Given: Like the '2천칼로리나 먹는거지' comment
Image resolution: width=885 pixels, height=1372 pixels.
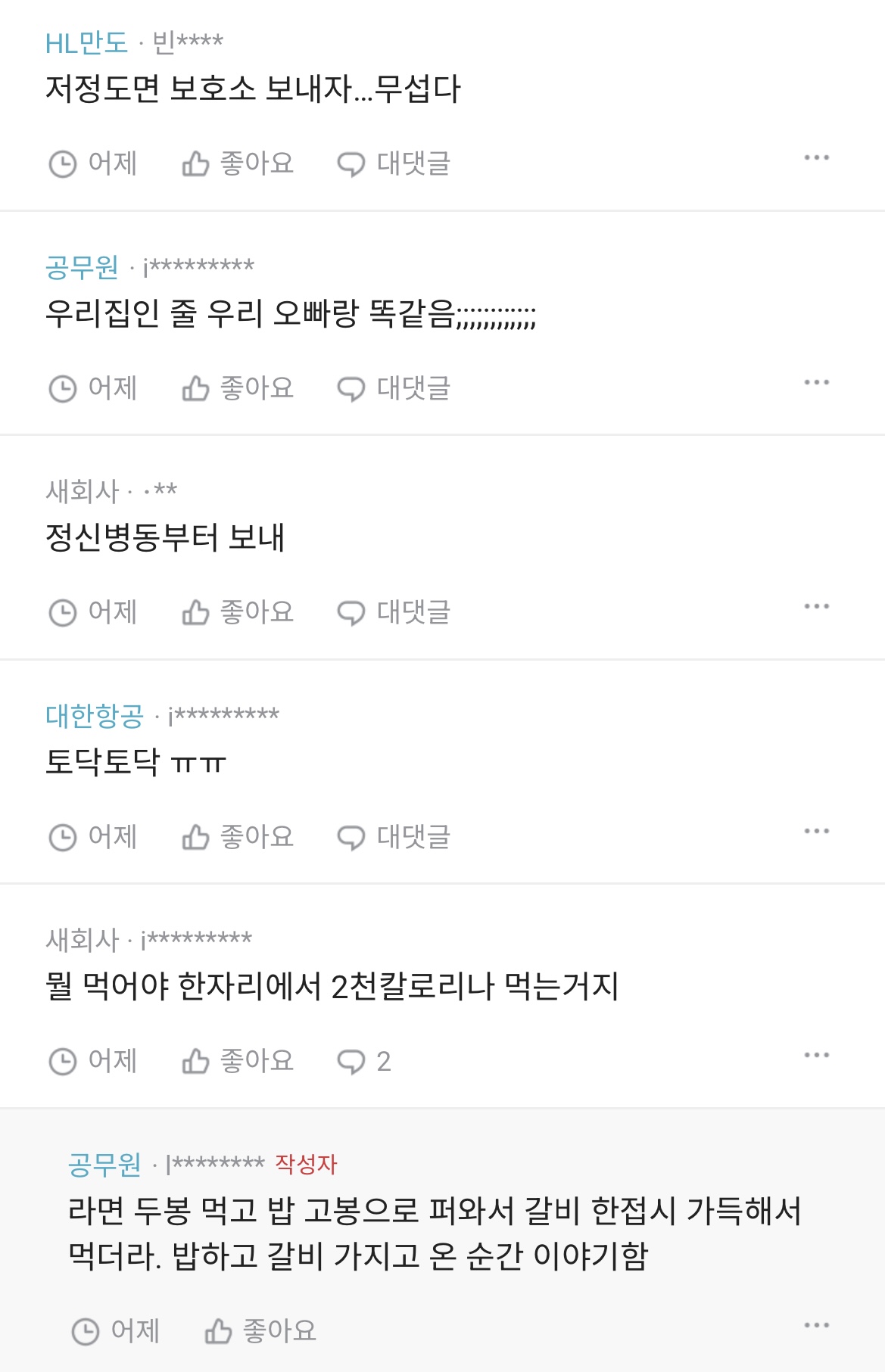Looking at the screenshot, I should (238, 1061).
